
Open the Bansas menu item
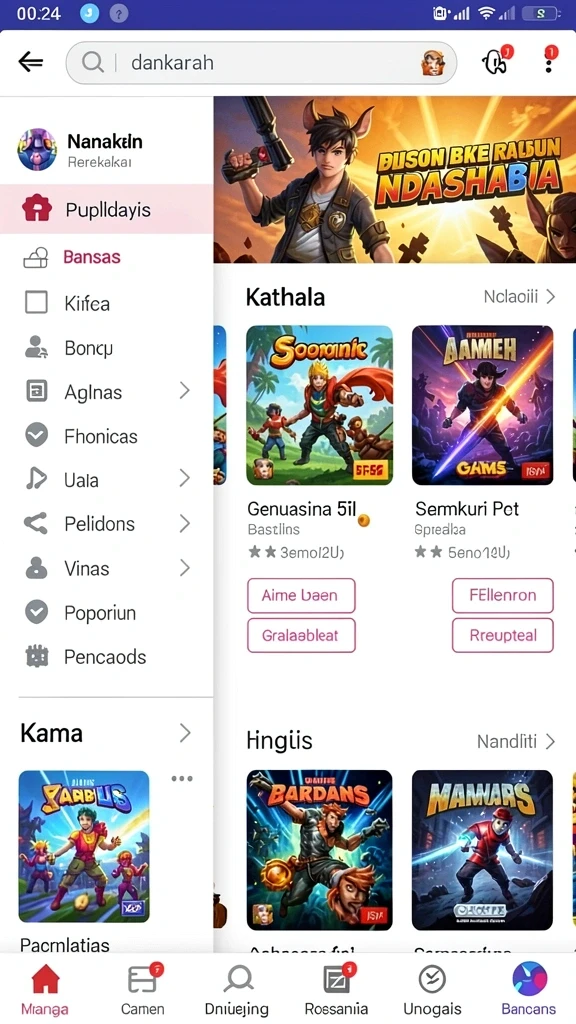click(x=106, y=257)
